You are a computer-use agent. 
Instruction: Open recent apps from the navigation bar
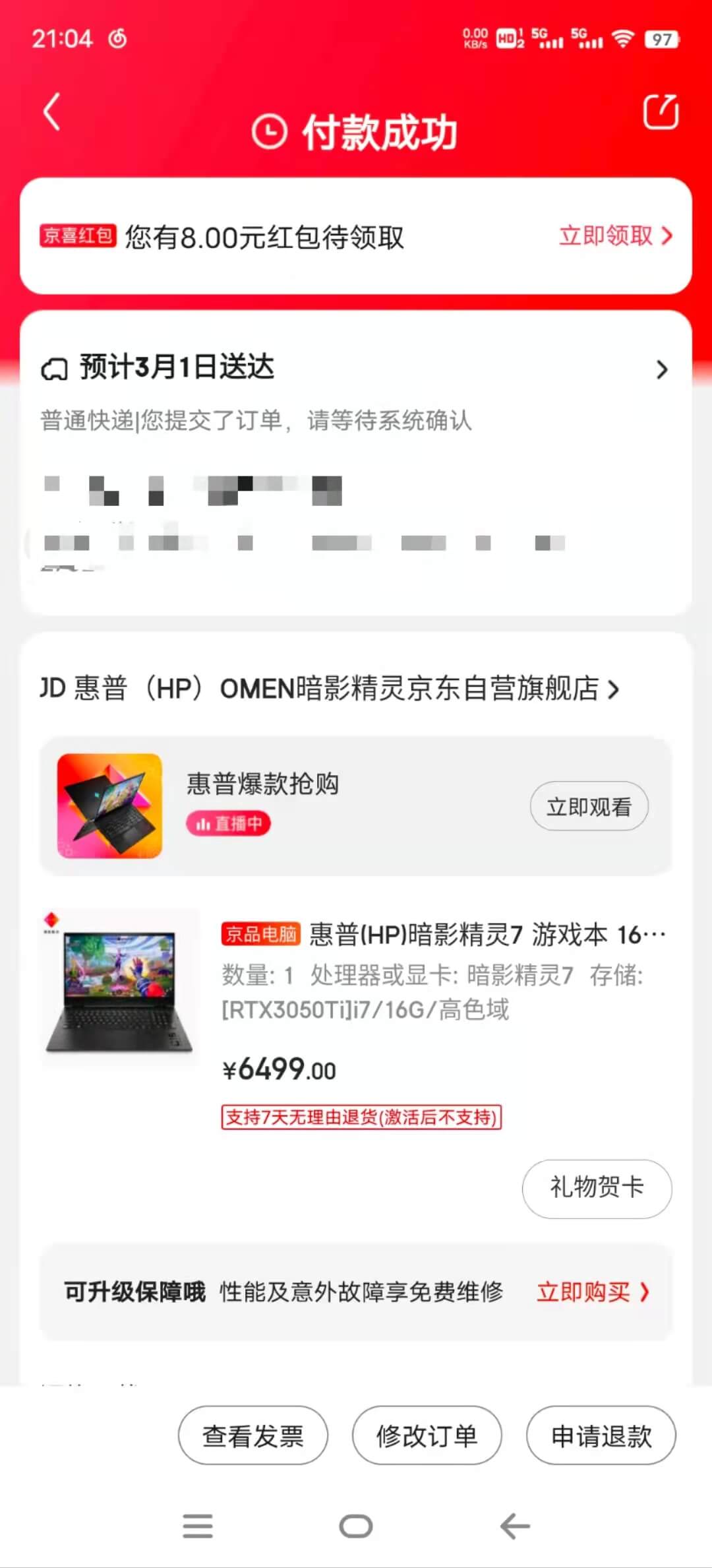point(198,1526)
